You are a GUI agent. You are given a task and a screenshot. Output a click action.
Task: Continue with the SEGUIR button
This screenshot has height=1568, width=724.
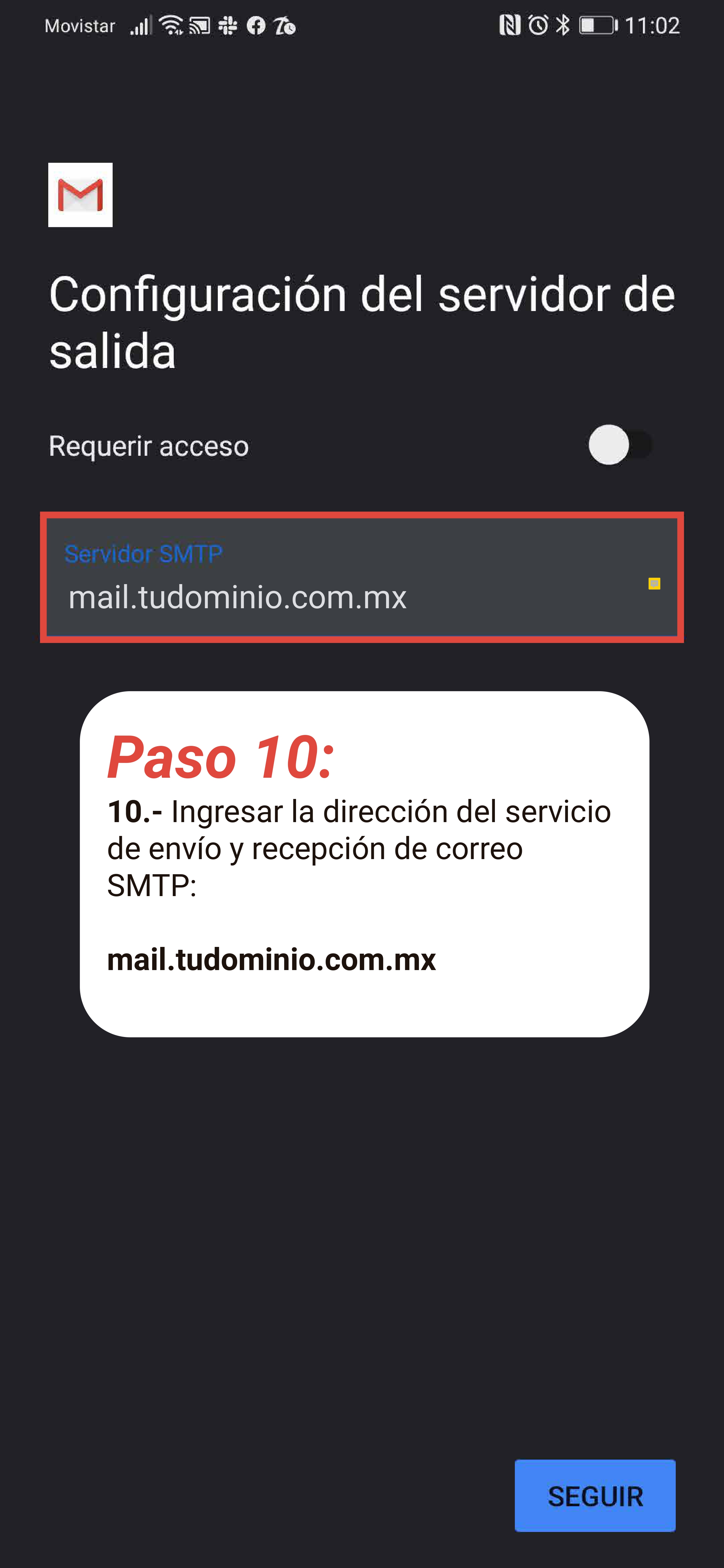[594, 1495]
